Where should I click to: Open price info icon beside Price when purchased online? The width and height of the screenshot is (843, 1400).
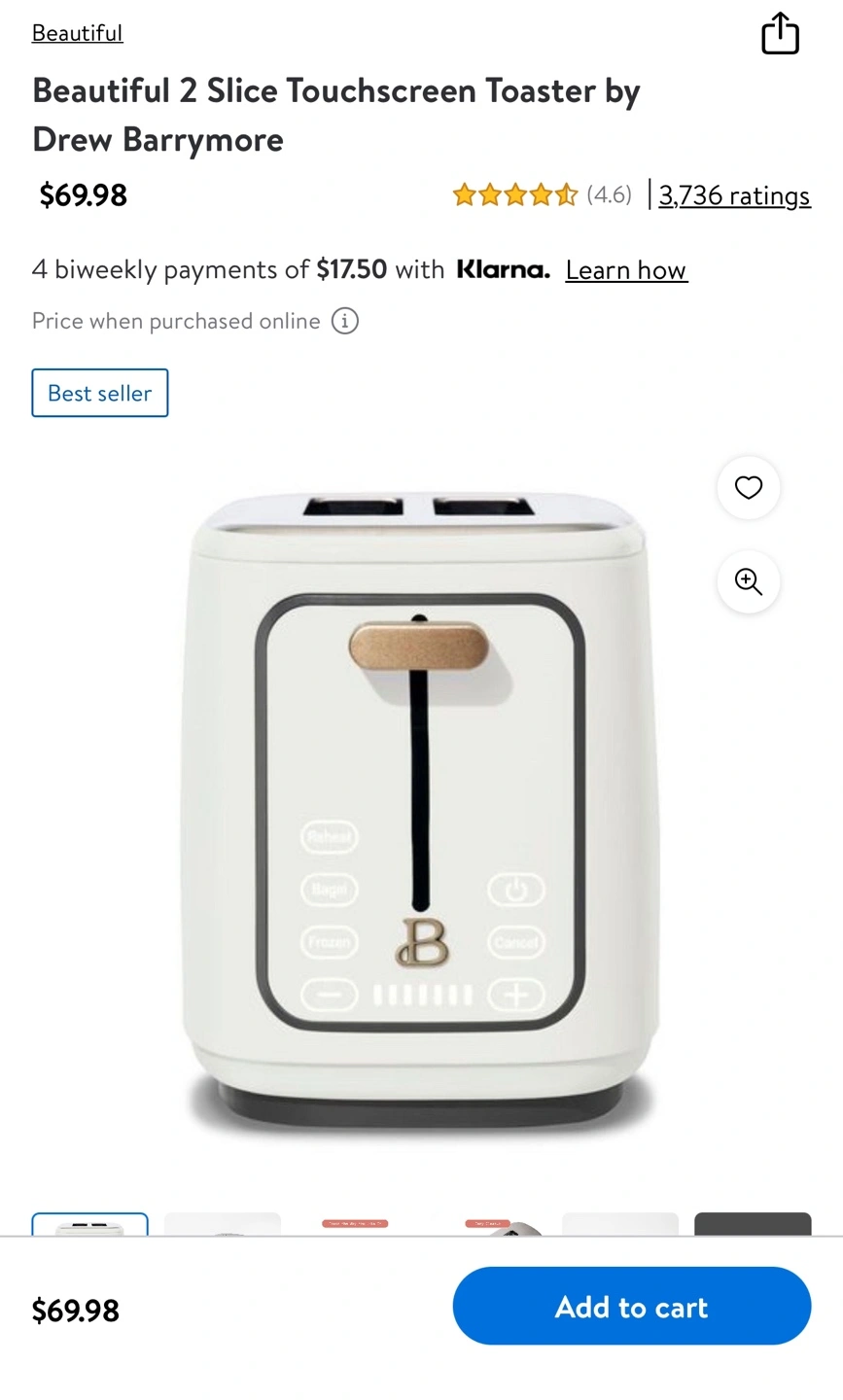tap(345, 321)
